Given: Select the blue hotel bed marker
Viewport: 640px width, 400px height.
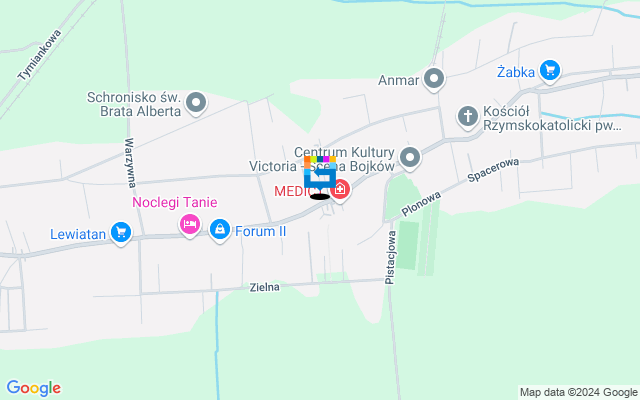Looking at the screenshot, I should (x=320, y=177).
